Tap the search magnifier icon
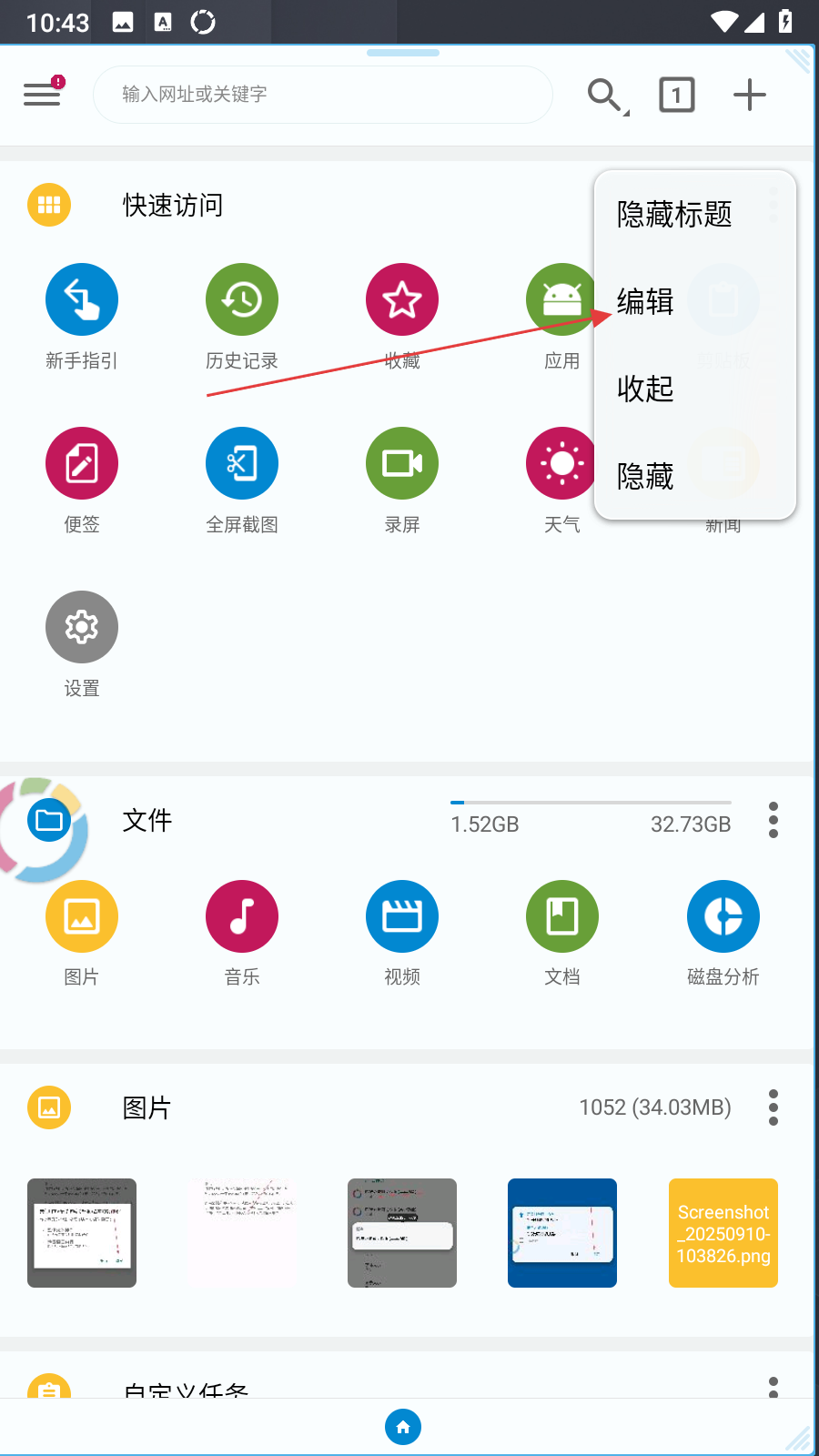Image resolution: width=819 pixels, height=1456 pixels. pos(605,95)
